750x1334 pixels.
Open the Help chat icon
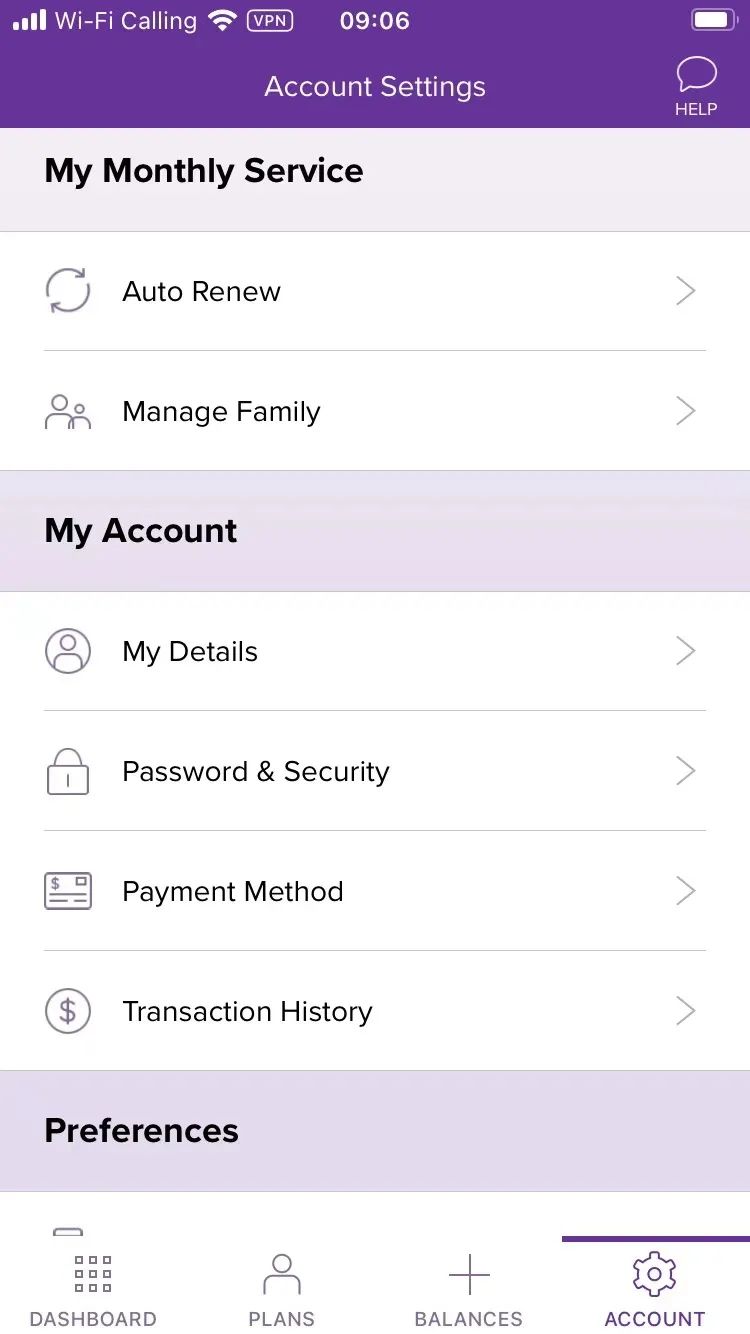tap(696, 86)
